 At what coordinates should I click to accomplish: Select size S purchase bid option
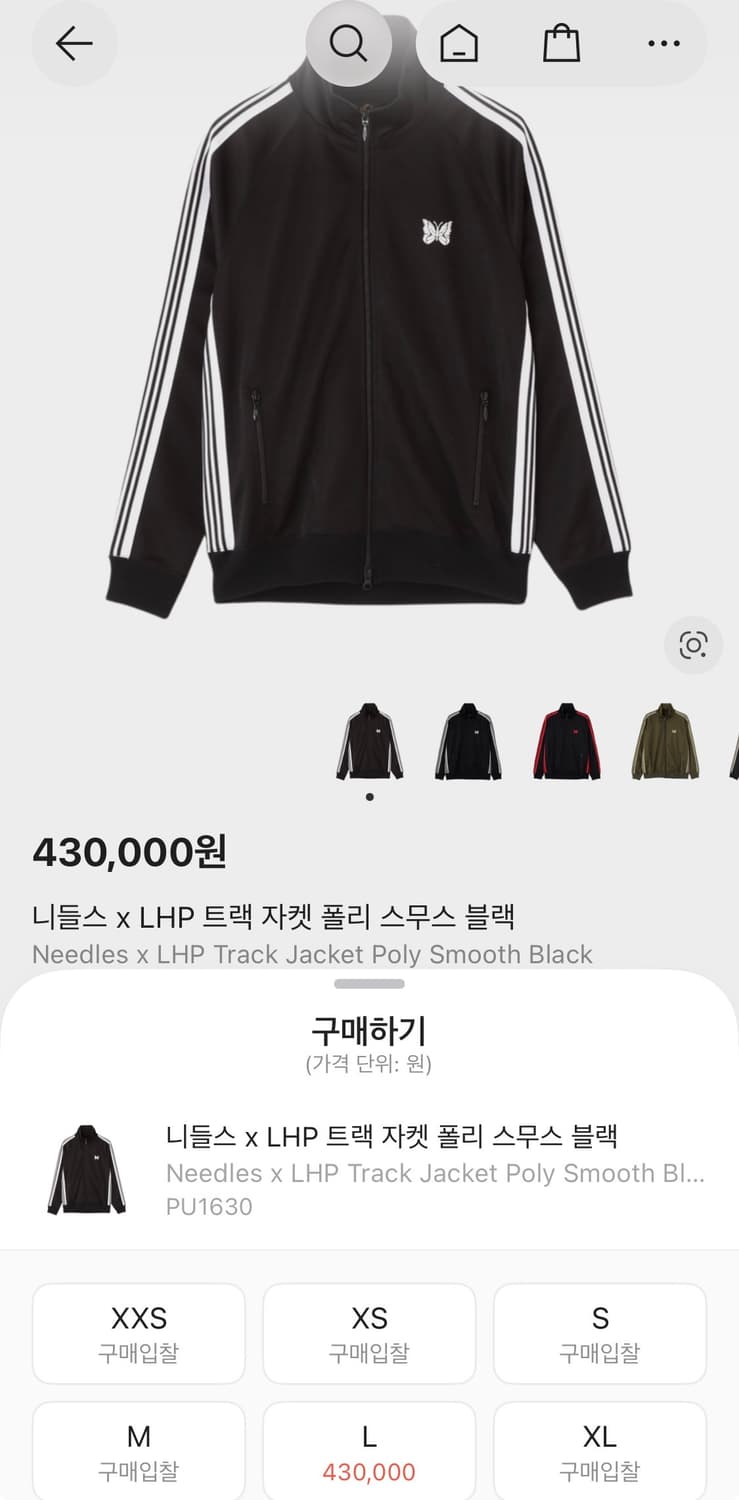click(x=600, y=1334)
